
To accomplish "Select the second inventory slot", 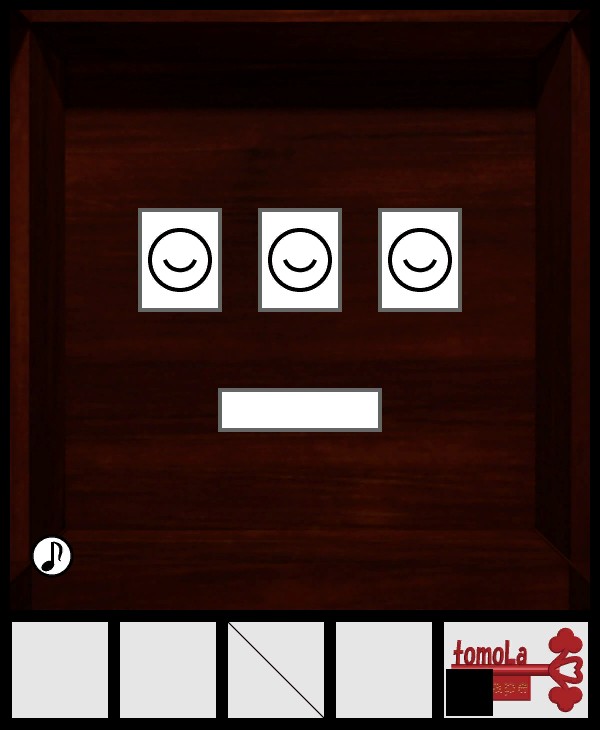I will tap(168, 670).
